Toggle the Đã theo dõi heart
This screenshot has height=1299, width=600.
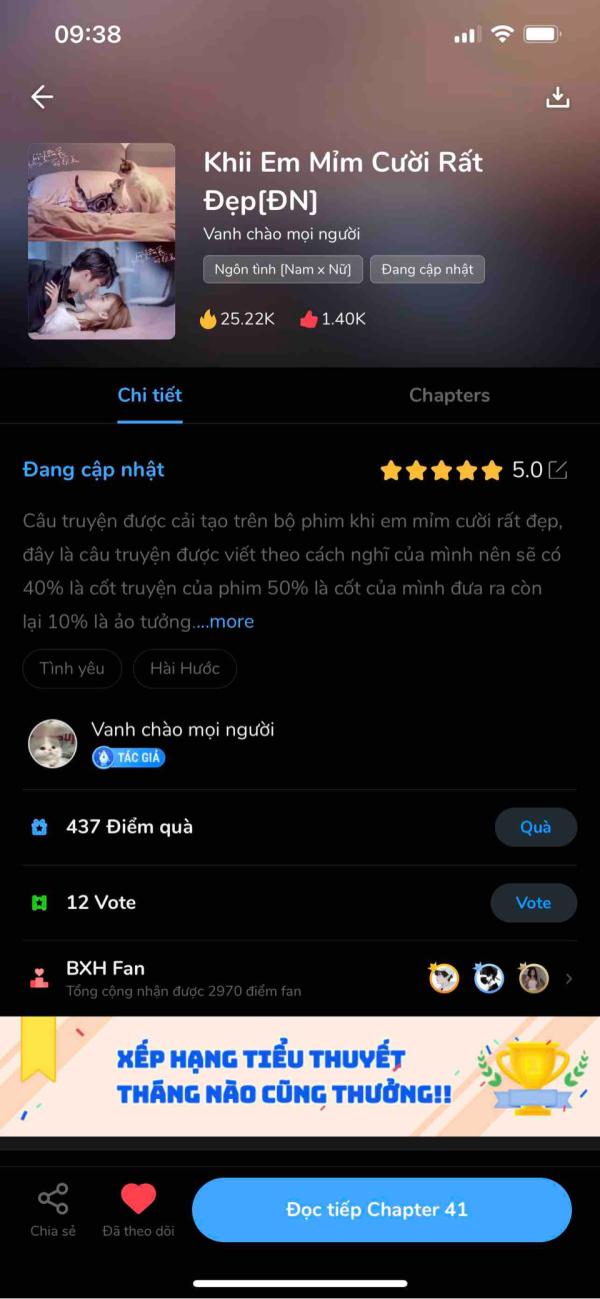pyautogui.click(x=138, y=1209)
